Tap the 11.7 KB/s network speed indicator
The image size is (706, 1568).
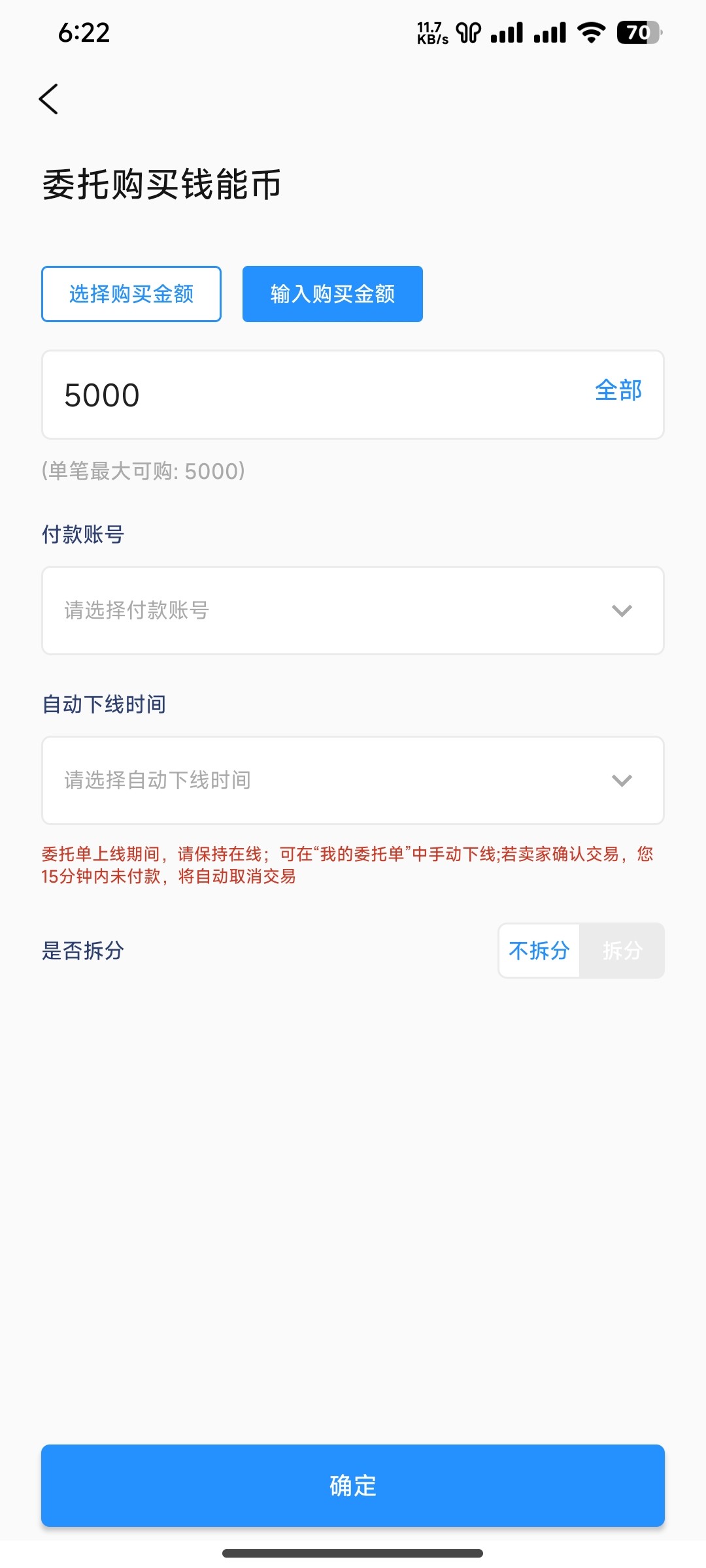coord(431,33)
